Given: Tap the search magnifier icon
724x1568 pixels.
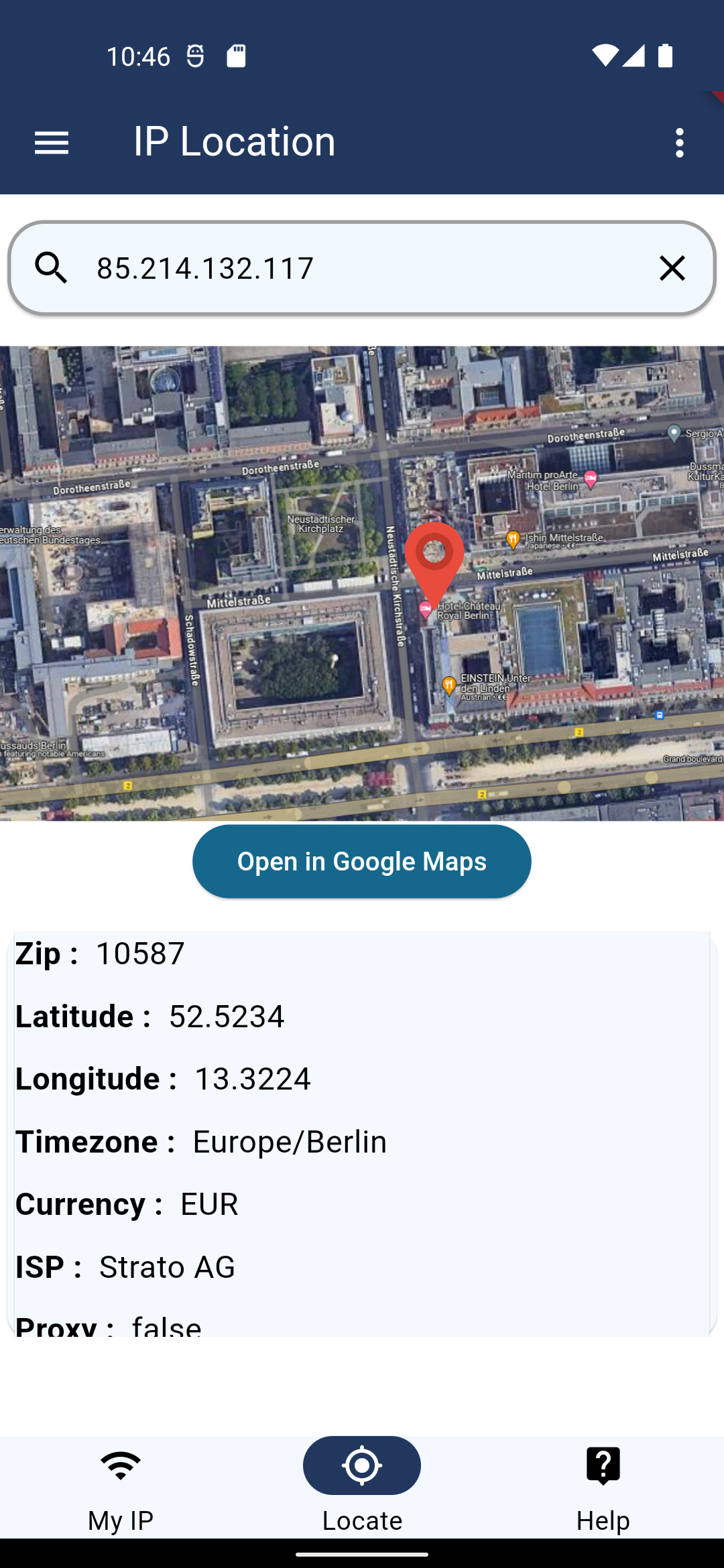Looking at the screenshot, I should (x=53, y=267).
